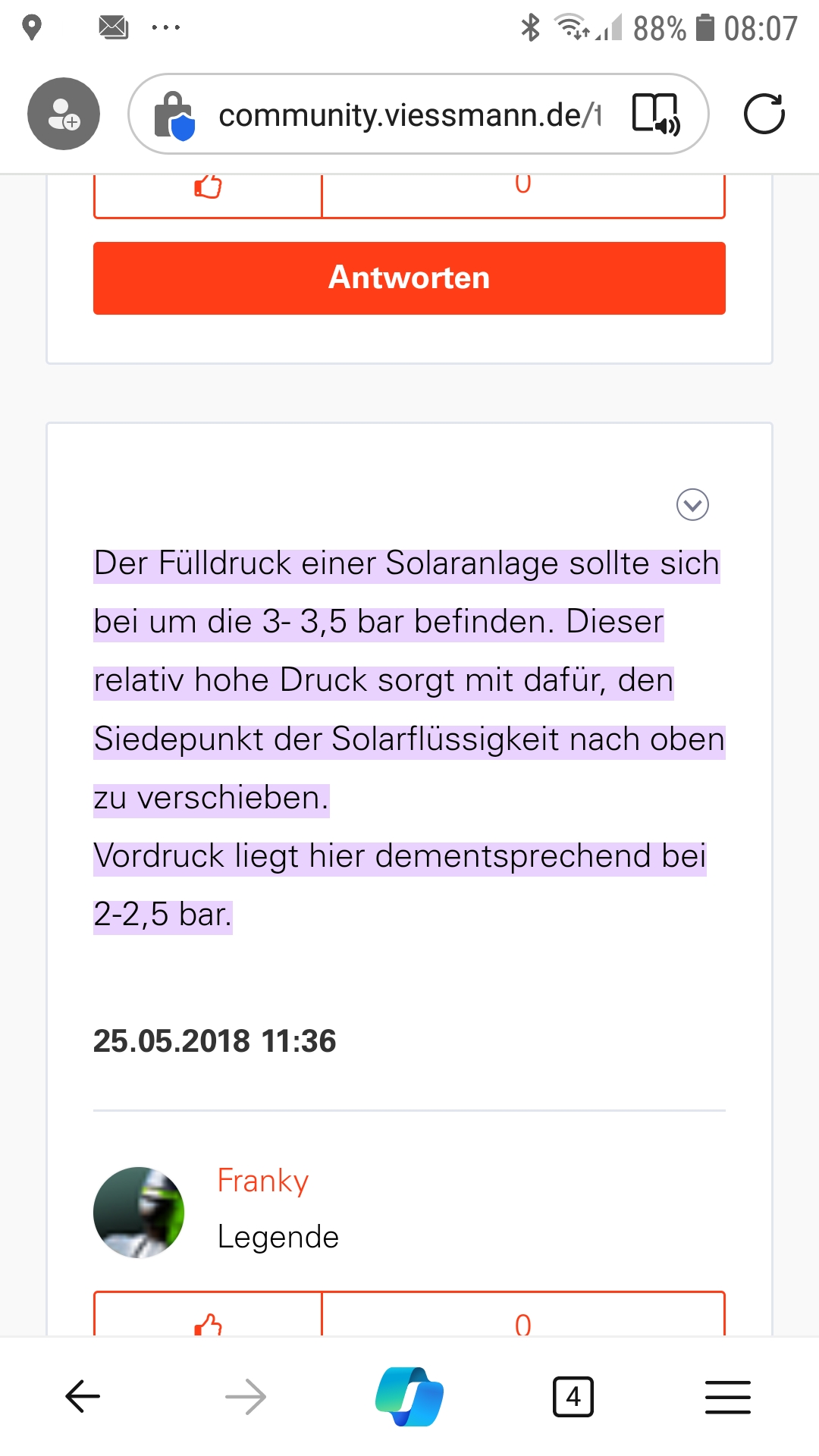Tap Franky's avatar picture
The height and width of the screenshot is (1456, 819).
coord(139,1212)
